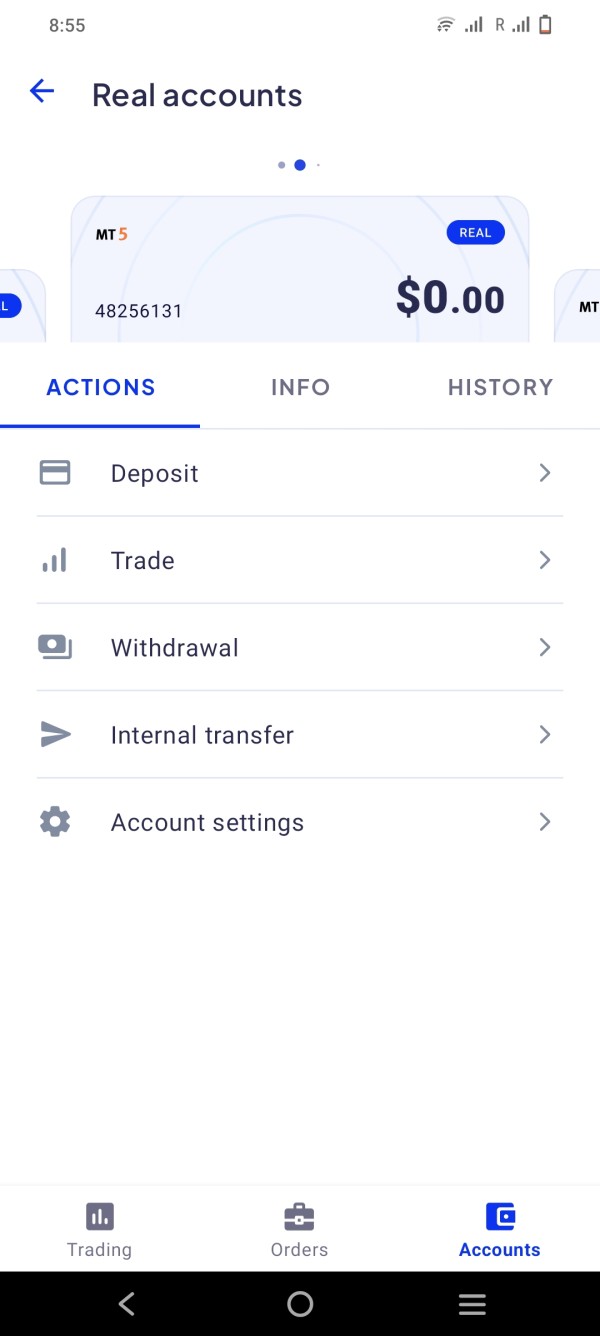Open the Orders bottom tab

299,1230
